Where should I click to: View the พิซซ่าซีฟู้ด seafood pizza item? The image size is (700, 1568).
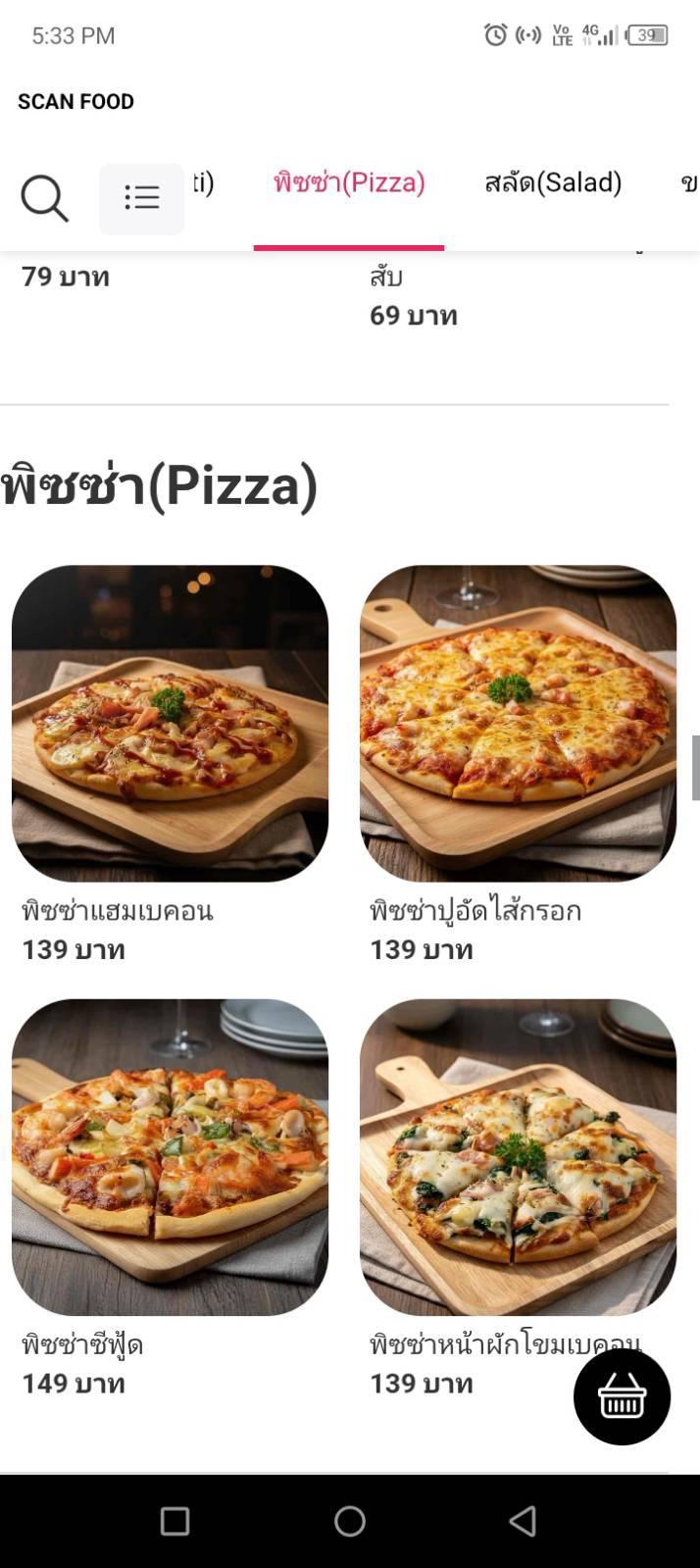[x=170, y=1157]
